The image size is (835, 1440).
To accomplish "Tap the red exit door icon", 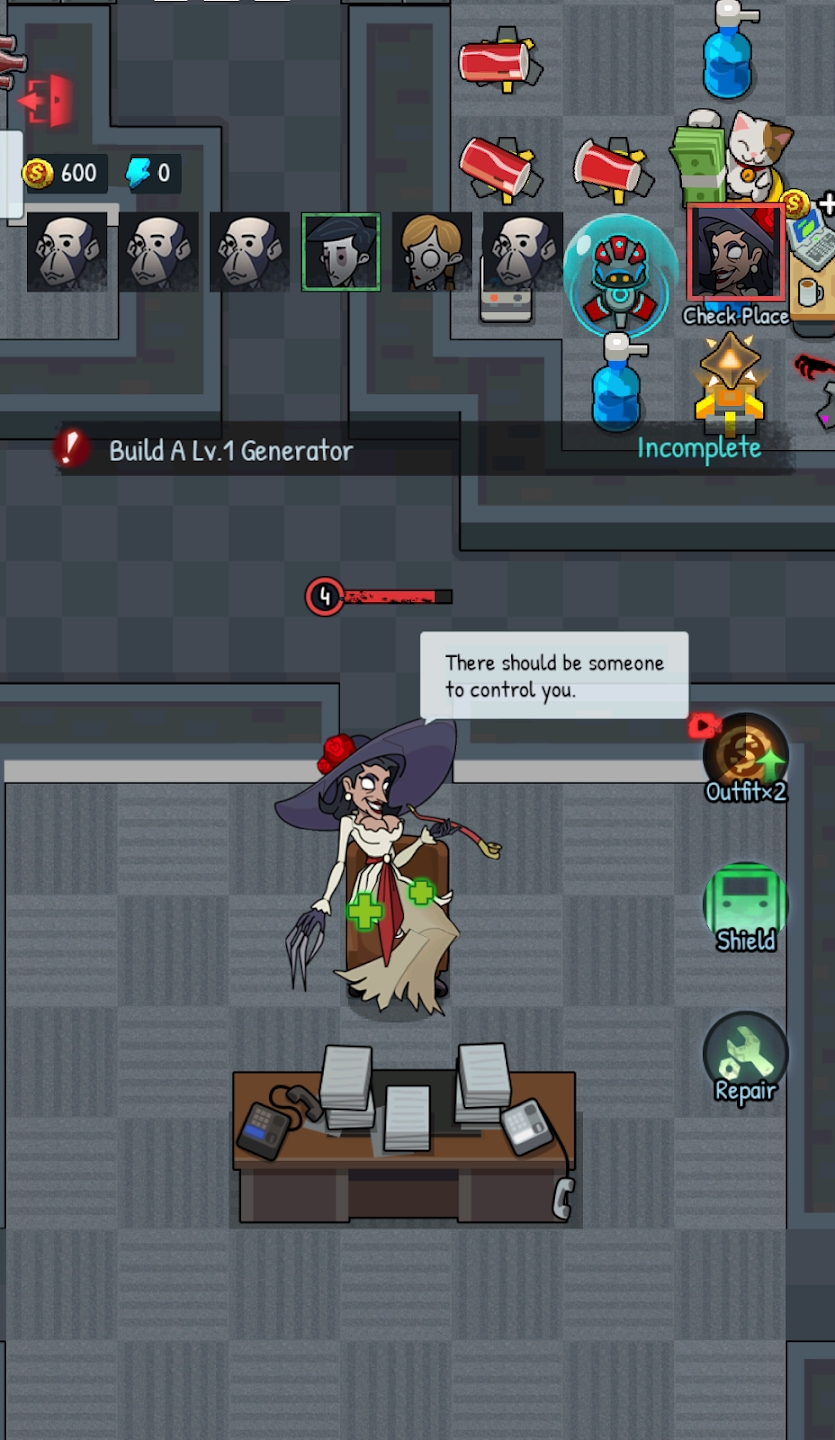I will pyautogui.click(x=48, y=100).
